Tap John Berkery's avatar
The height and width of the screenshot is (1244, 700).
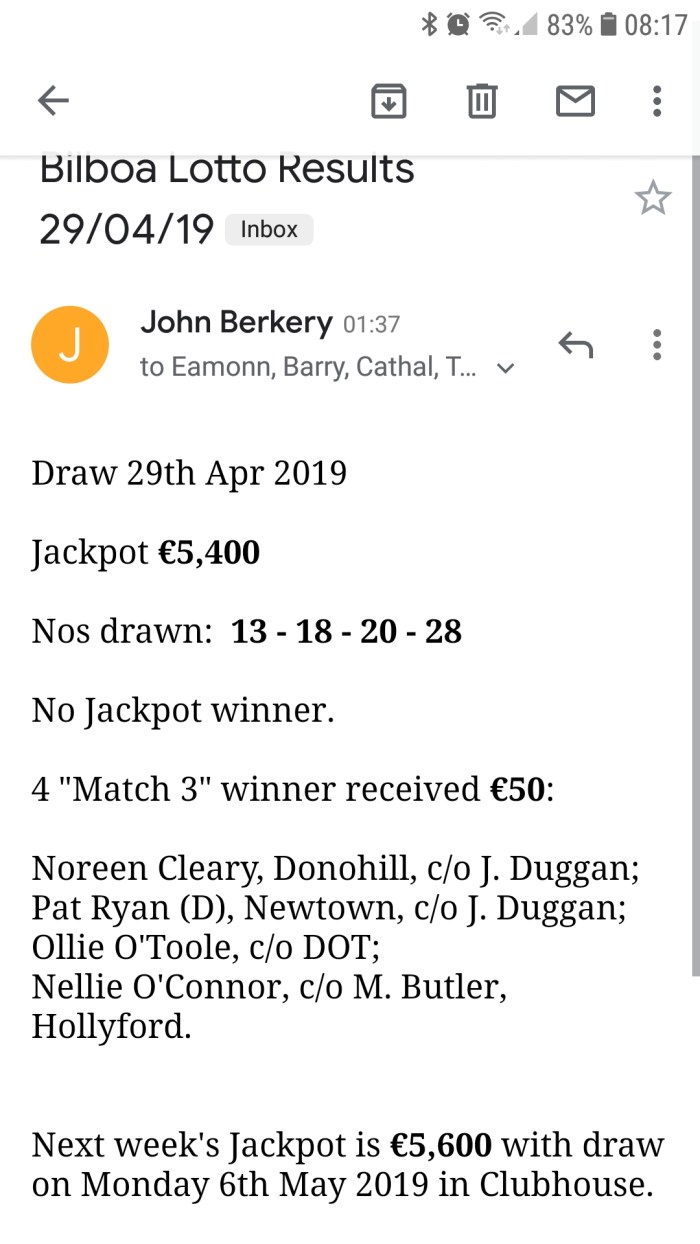(70, 345)
